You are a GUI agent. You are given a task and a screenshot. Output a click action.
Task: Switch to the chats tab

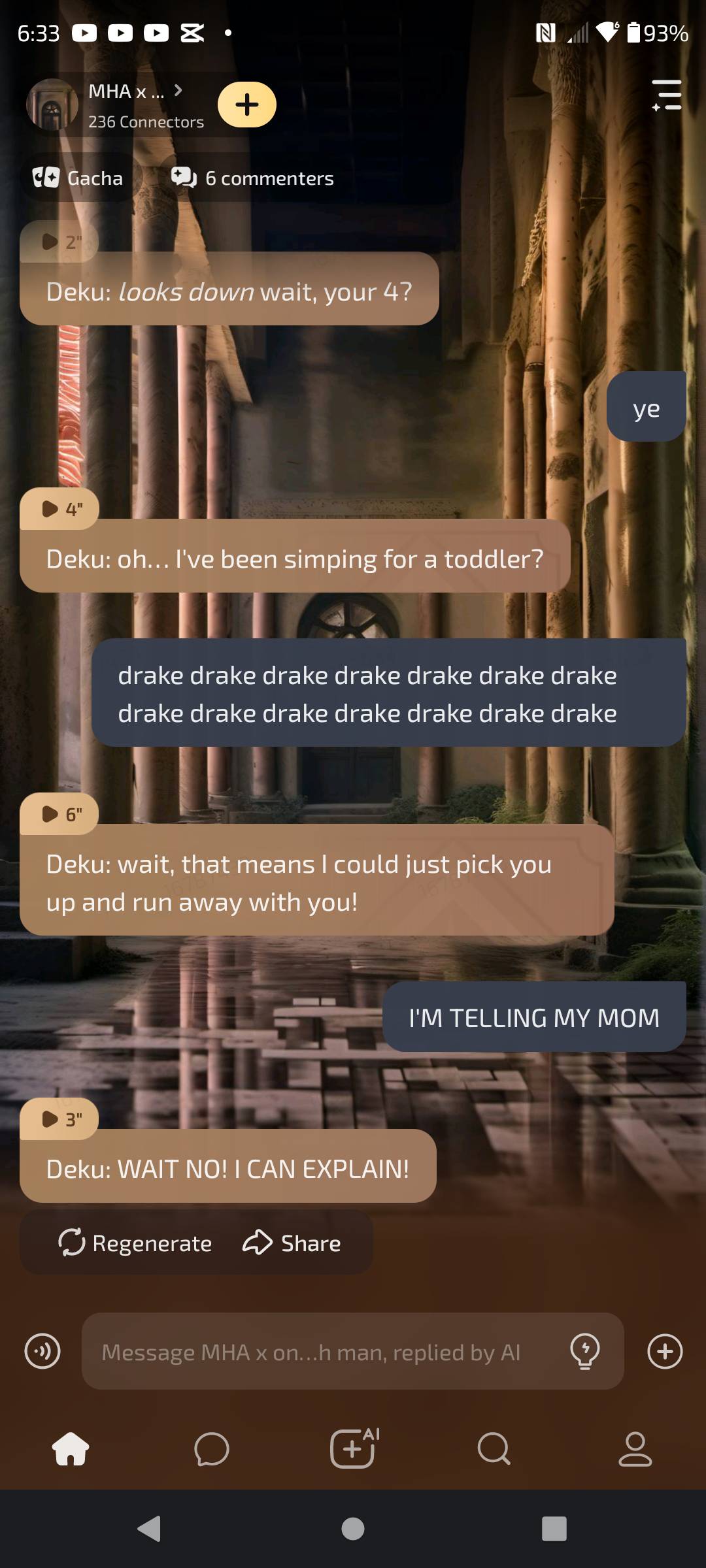[x=212, y=1449]
